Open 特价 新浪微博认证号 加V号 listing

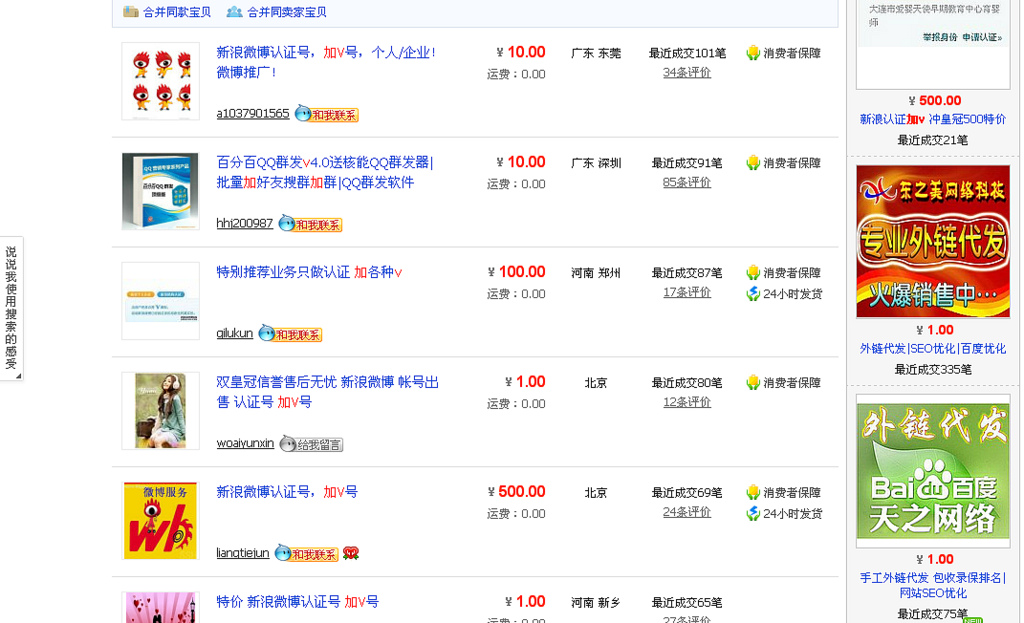point(297,601)
